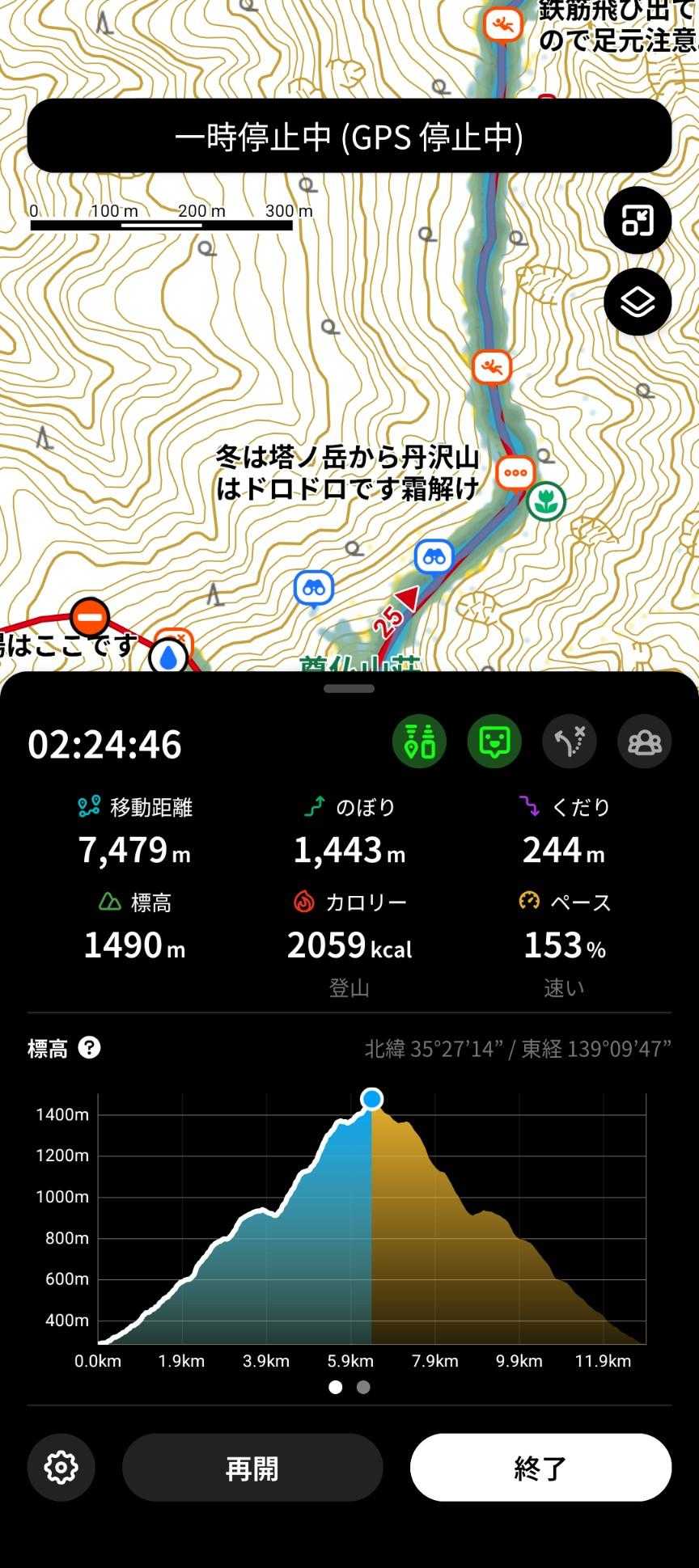Open the gray group members icon

[x=644, y=741]
